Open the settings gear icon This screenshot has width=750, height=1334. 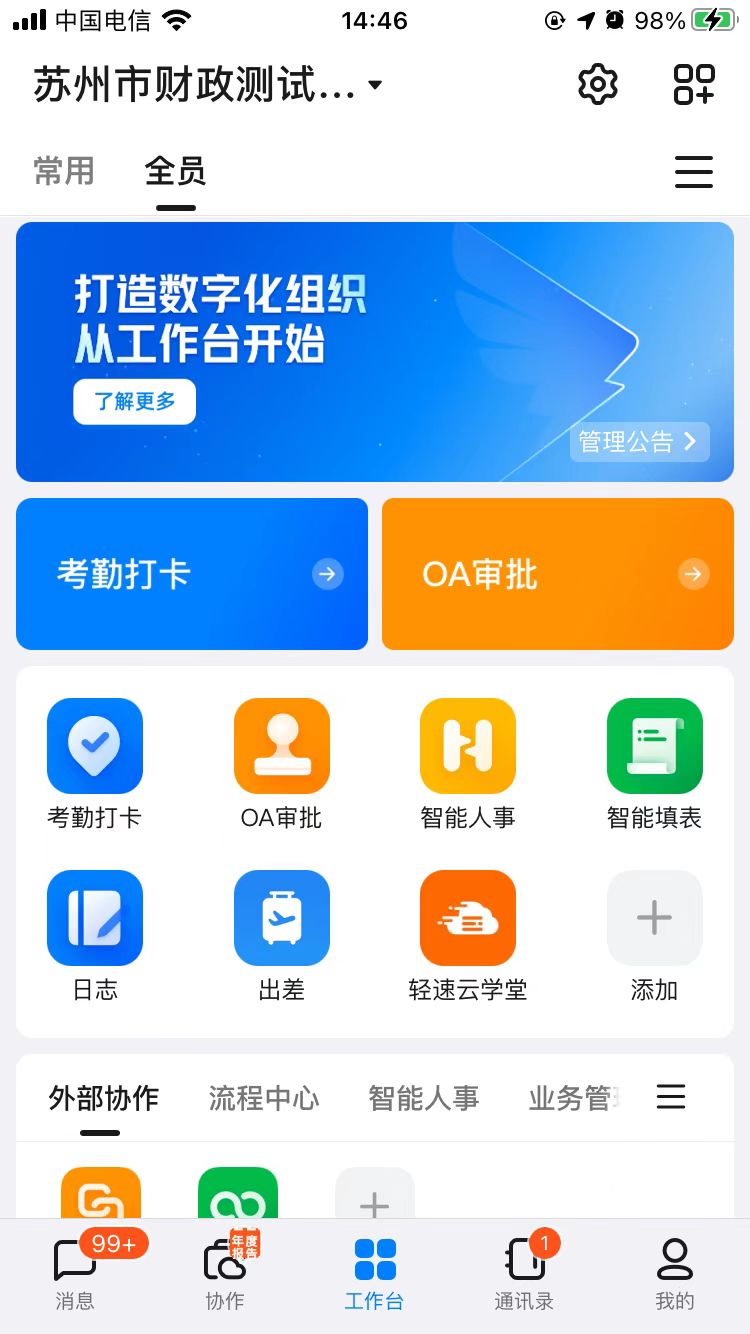tap(598, 85)
